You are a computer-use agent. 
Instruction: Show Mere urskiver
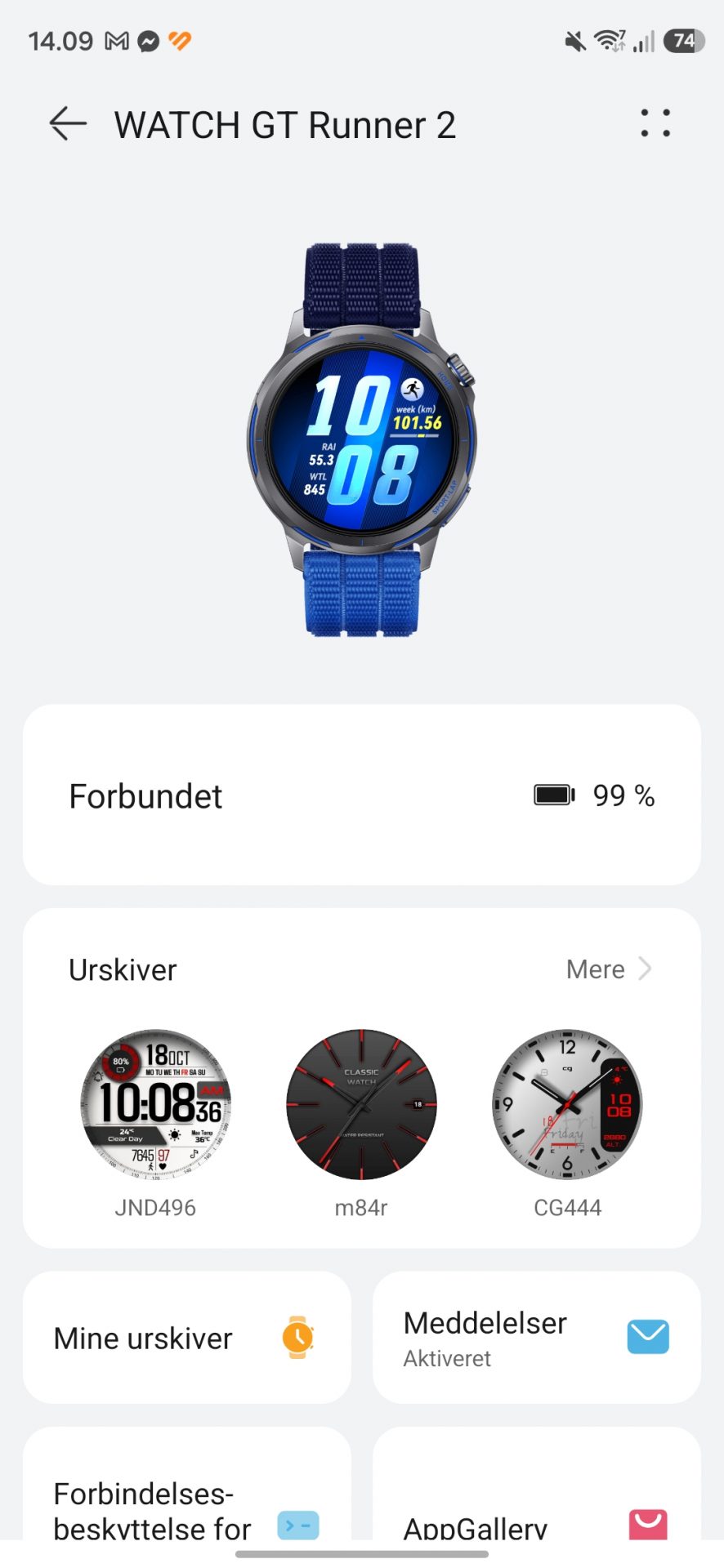(x=609, y=969)
